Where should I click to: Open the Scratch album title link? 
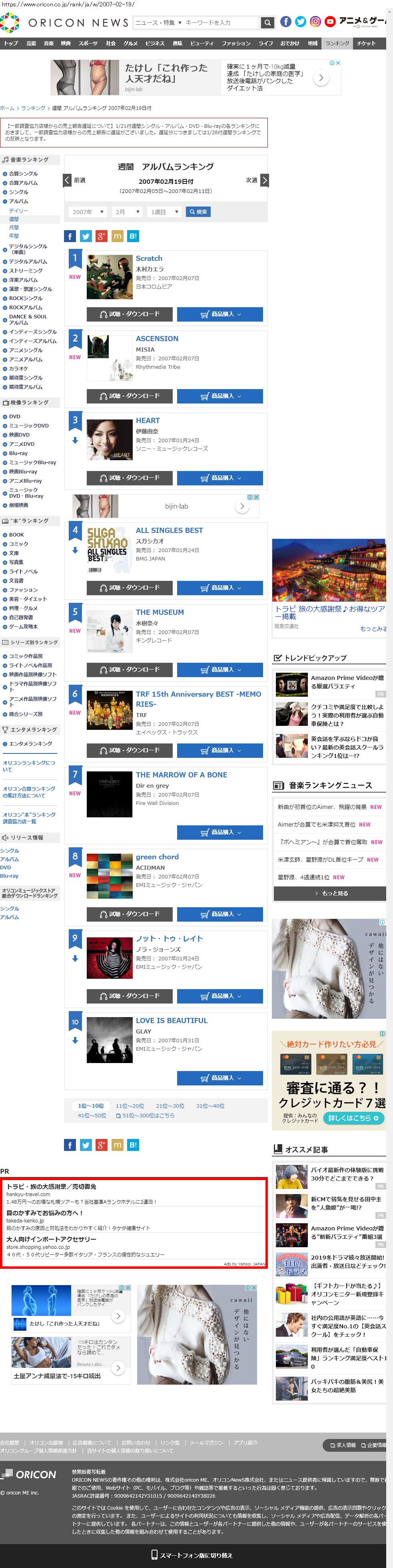tap(149, 258)
